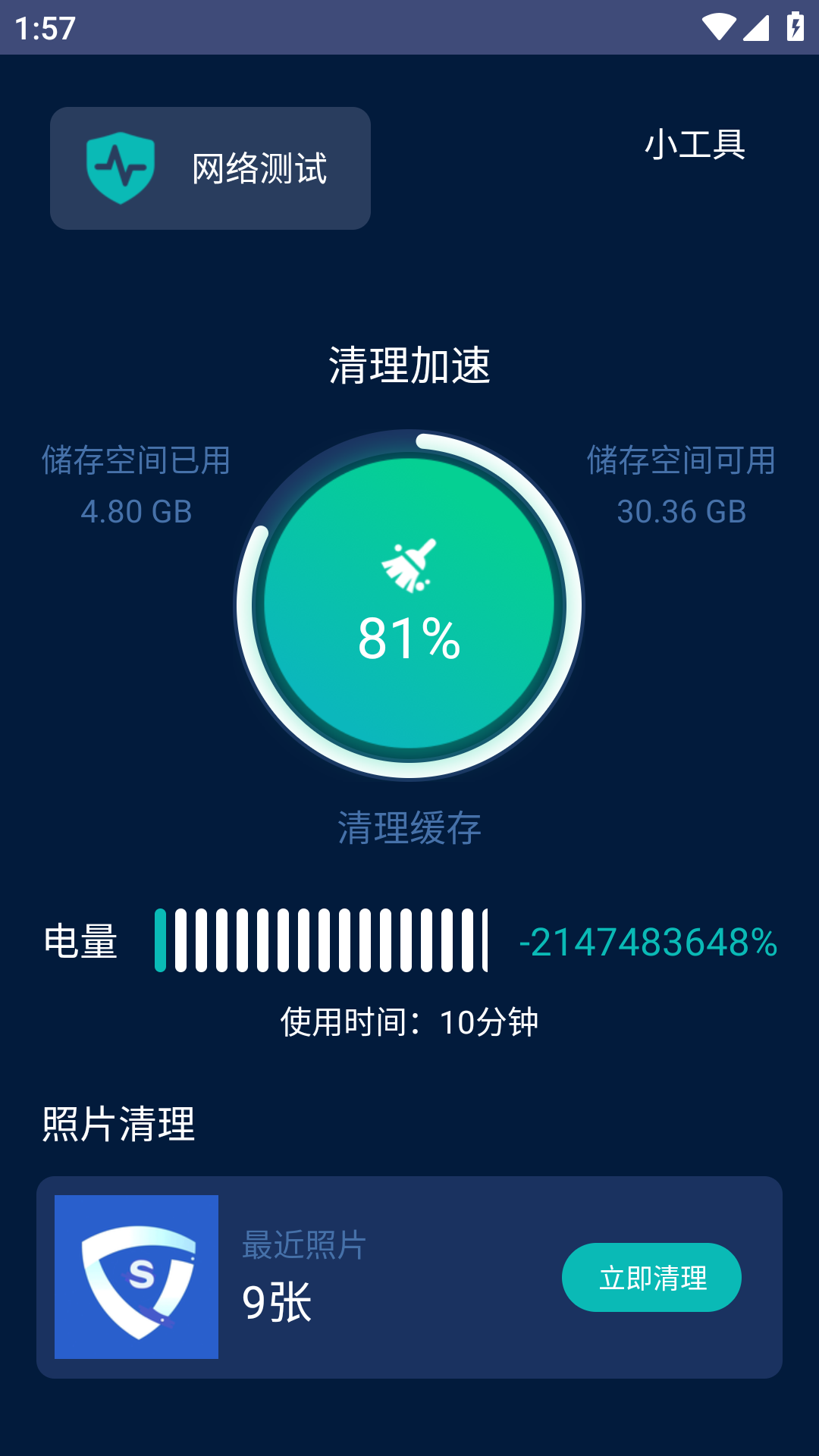This screenshot has width=819, height=1456.
Task: Open the 网络测试 network test panel
Action: 210,167
